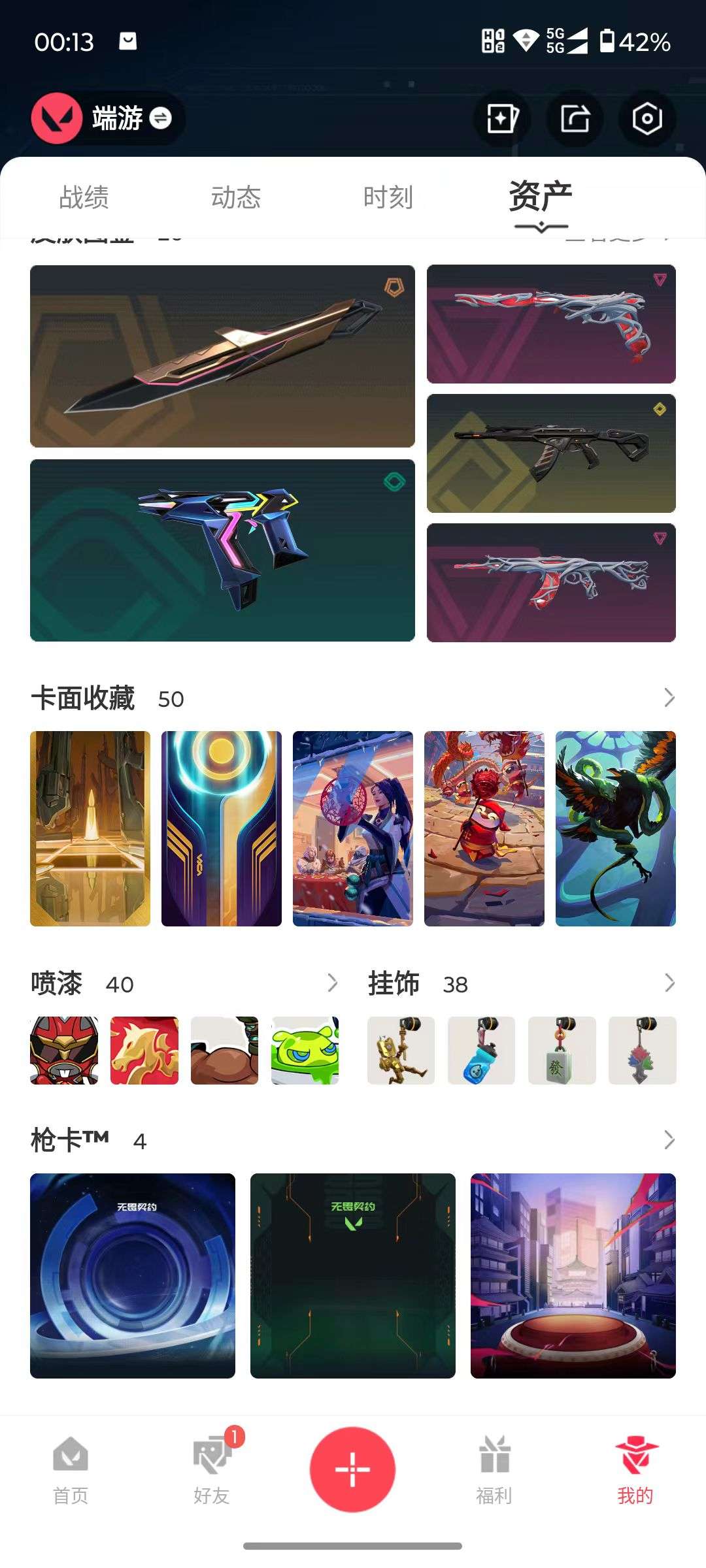Open the card share icon in top bar
Screen dimensions: 706x1568
point(501,120)
